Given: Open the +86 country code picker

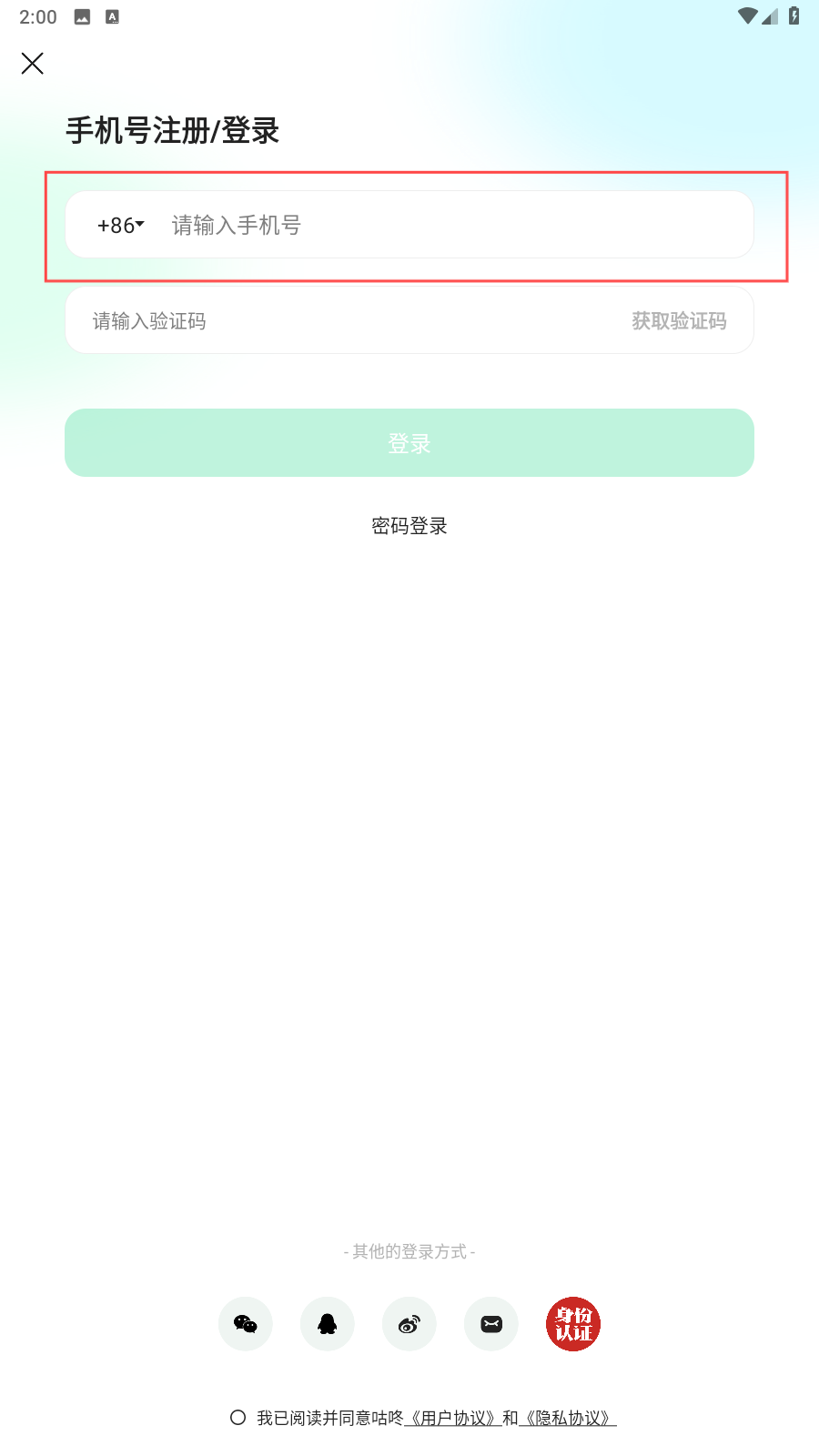Looking at the screenshot, I should (120, 225).
